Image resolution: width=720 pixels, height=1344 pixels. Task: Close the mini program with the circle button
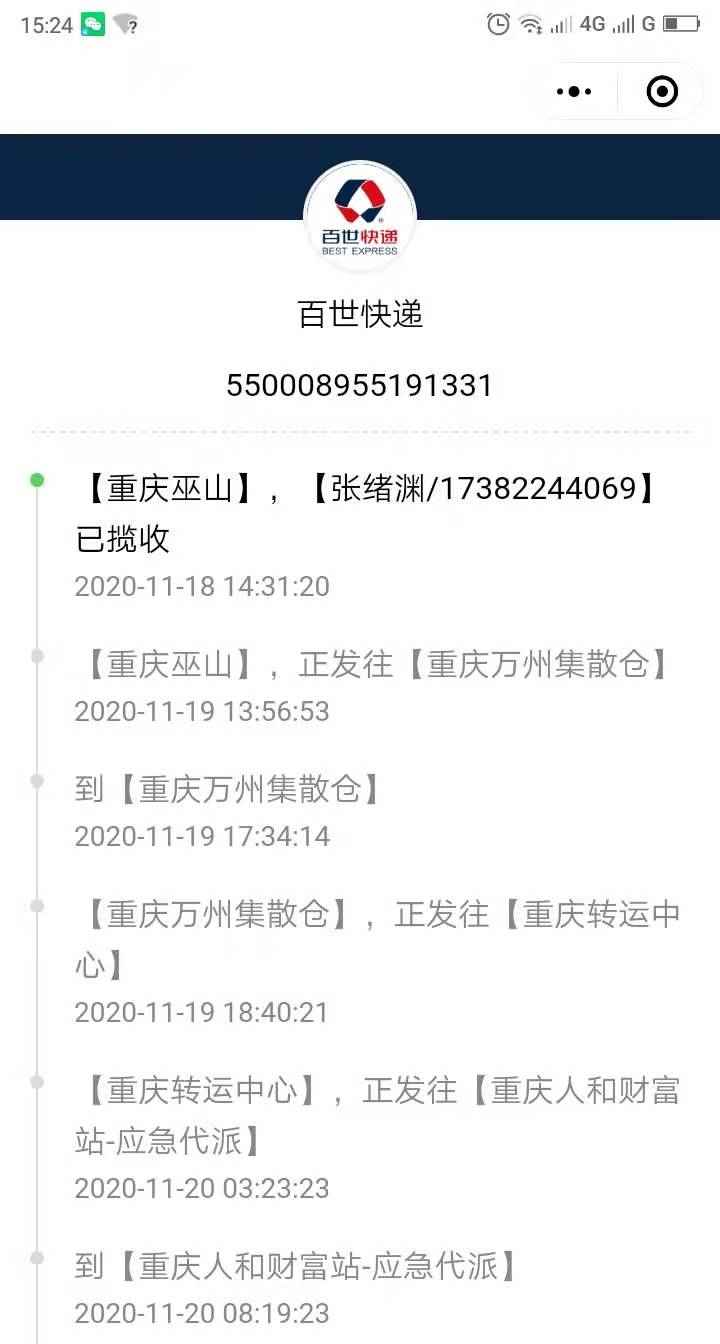(x=662, y=92)
